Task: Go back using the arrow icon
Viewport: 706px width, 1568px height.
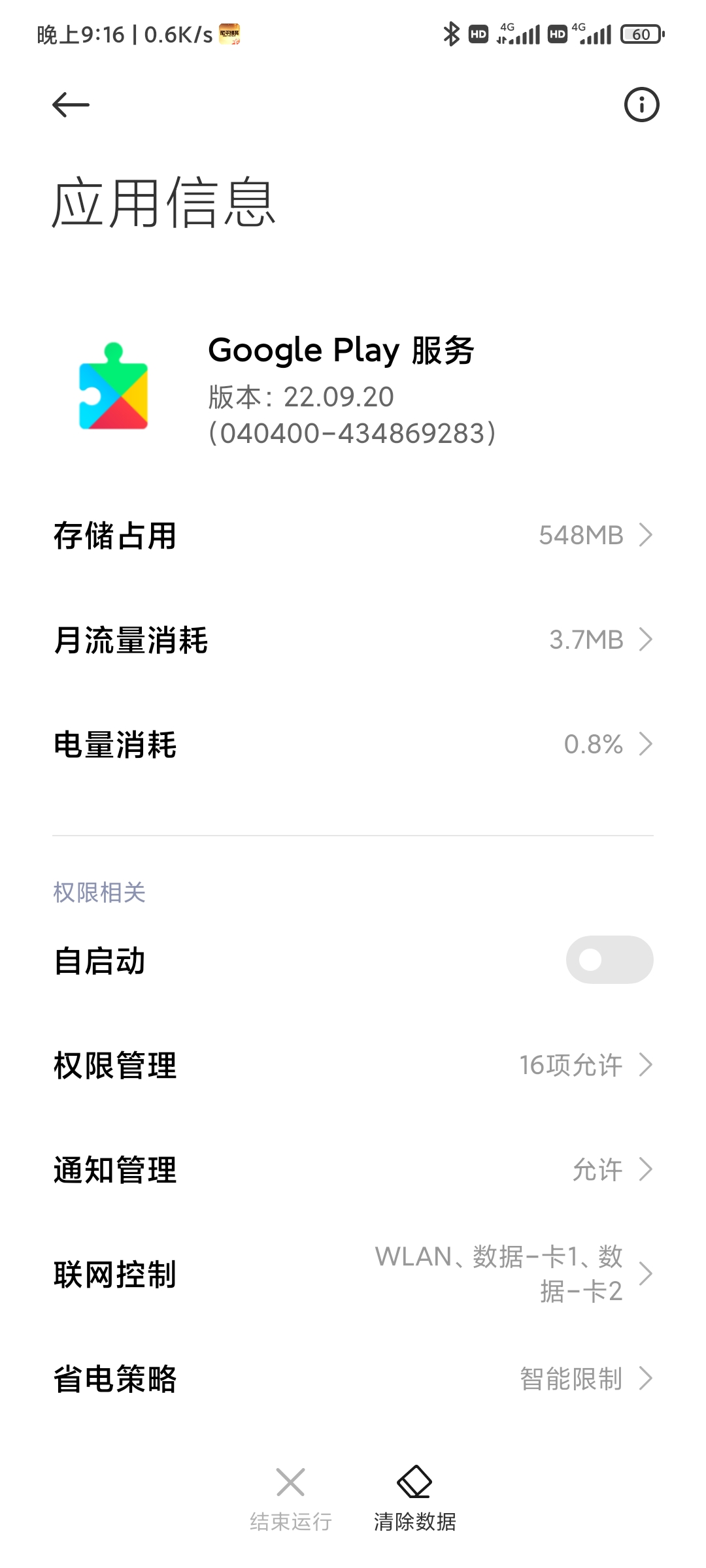Action: tap(71, 105)
